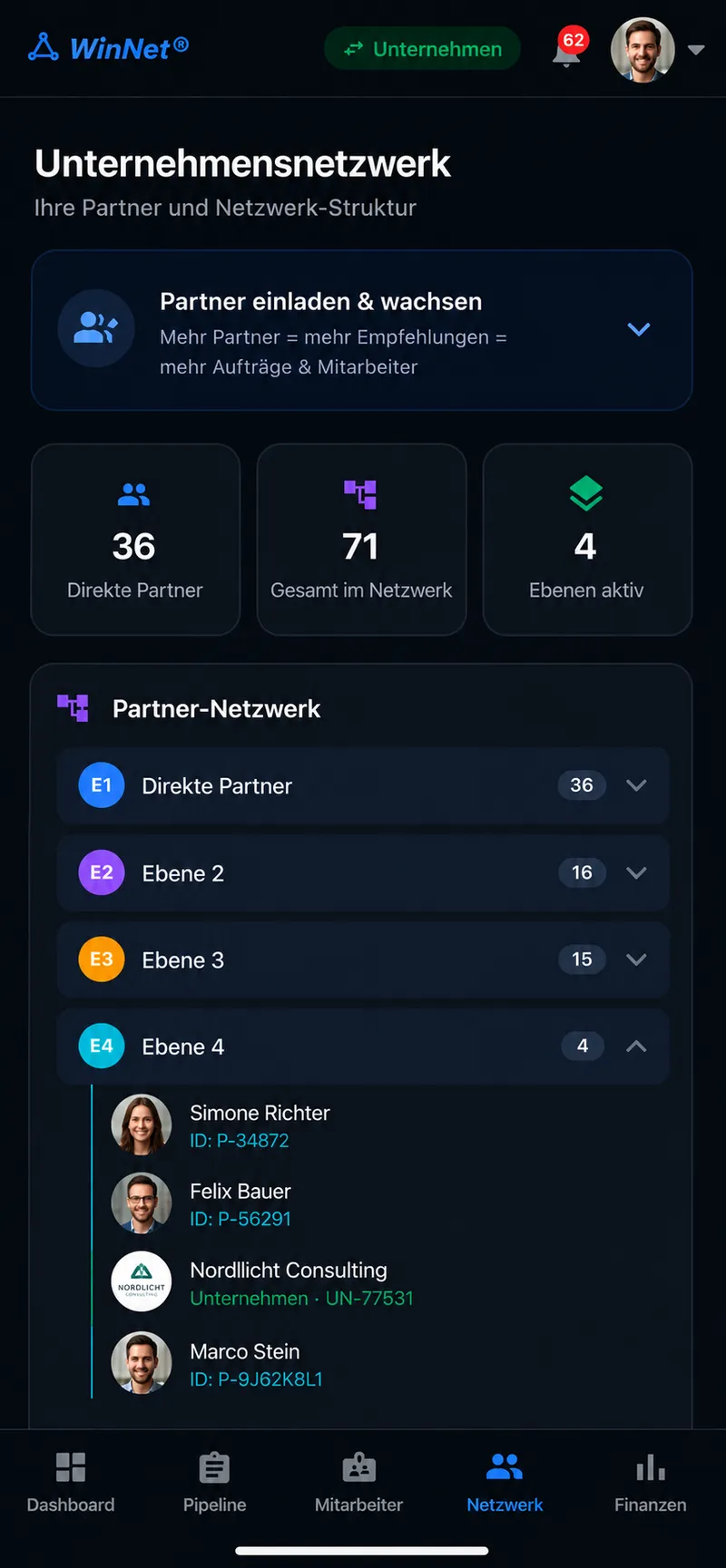Collapse the Ebene 4 row
726x1568 pixels.
point(363,1047)
